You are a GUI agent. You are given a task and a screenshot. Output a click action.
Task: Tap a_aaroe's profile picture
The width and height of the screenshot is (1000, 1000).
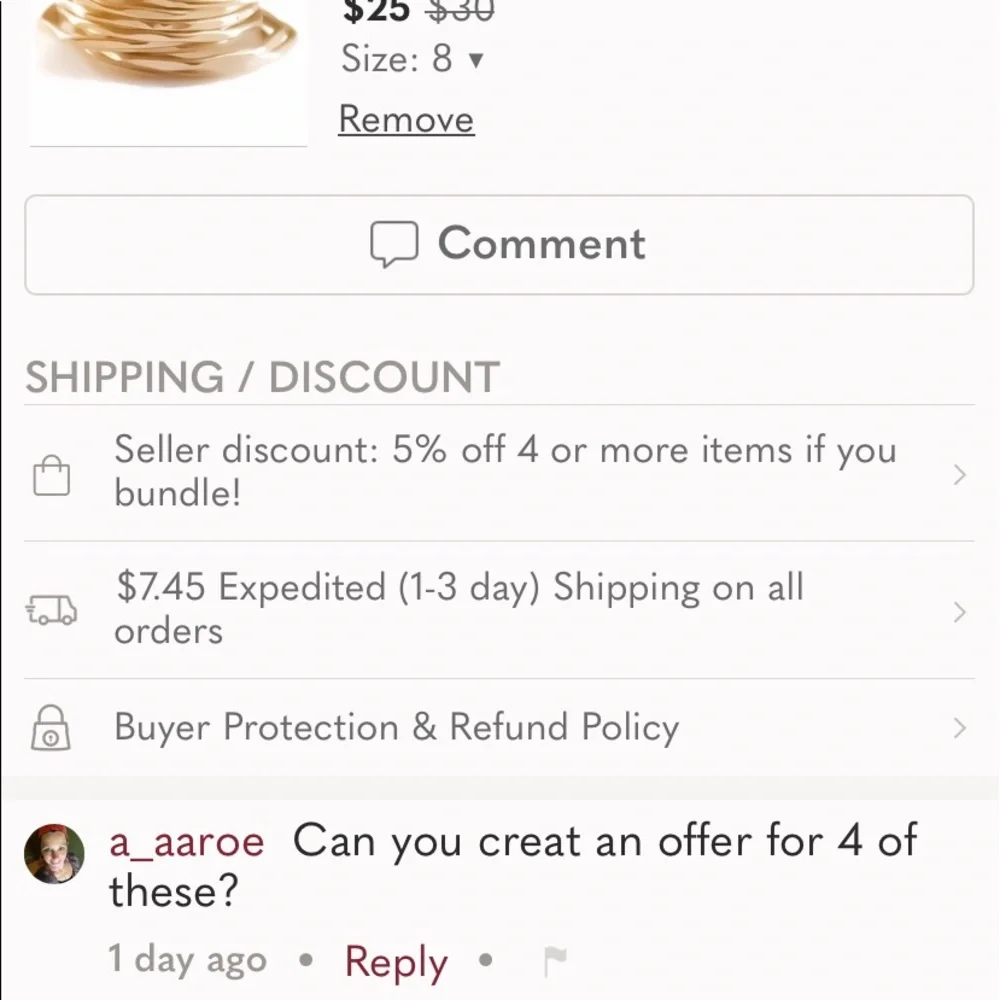(54, 854)
